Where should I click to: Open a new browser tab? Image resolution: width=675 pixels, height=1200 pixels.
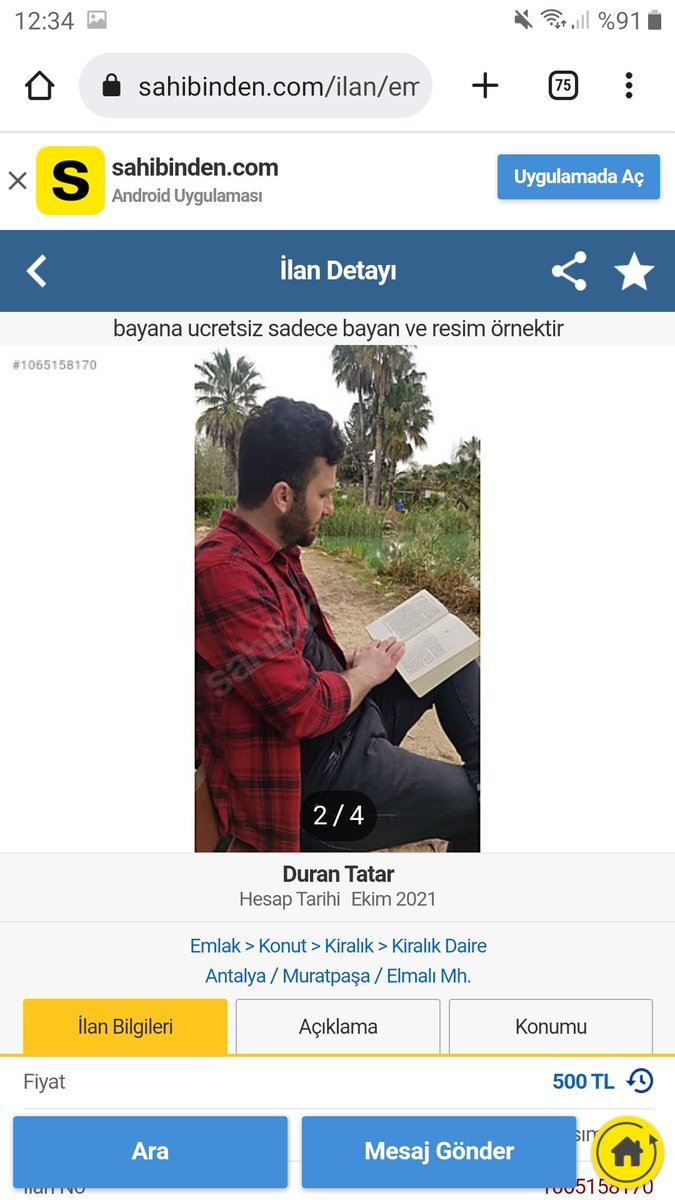tap(485, 86)
